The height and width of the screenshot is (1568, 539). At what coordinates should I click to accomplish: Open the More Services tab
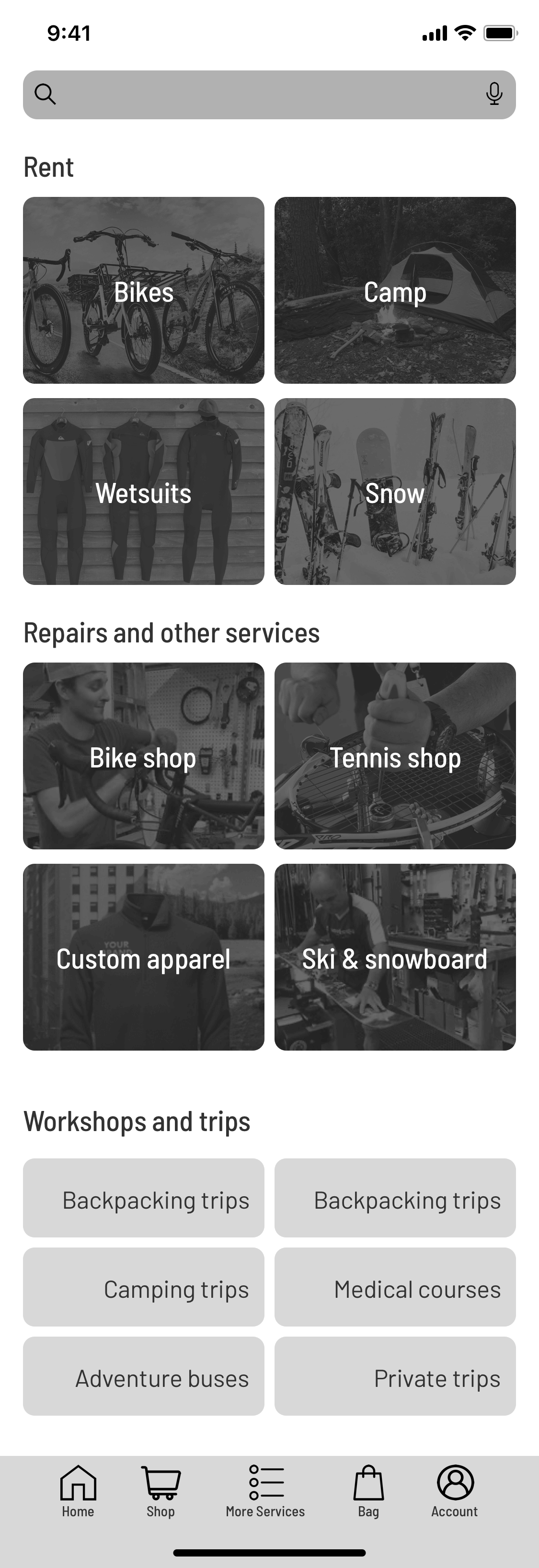265,1491
